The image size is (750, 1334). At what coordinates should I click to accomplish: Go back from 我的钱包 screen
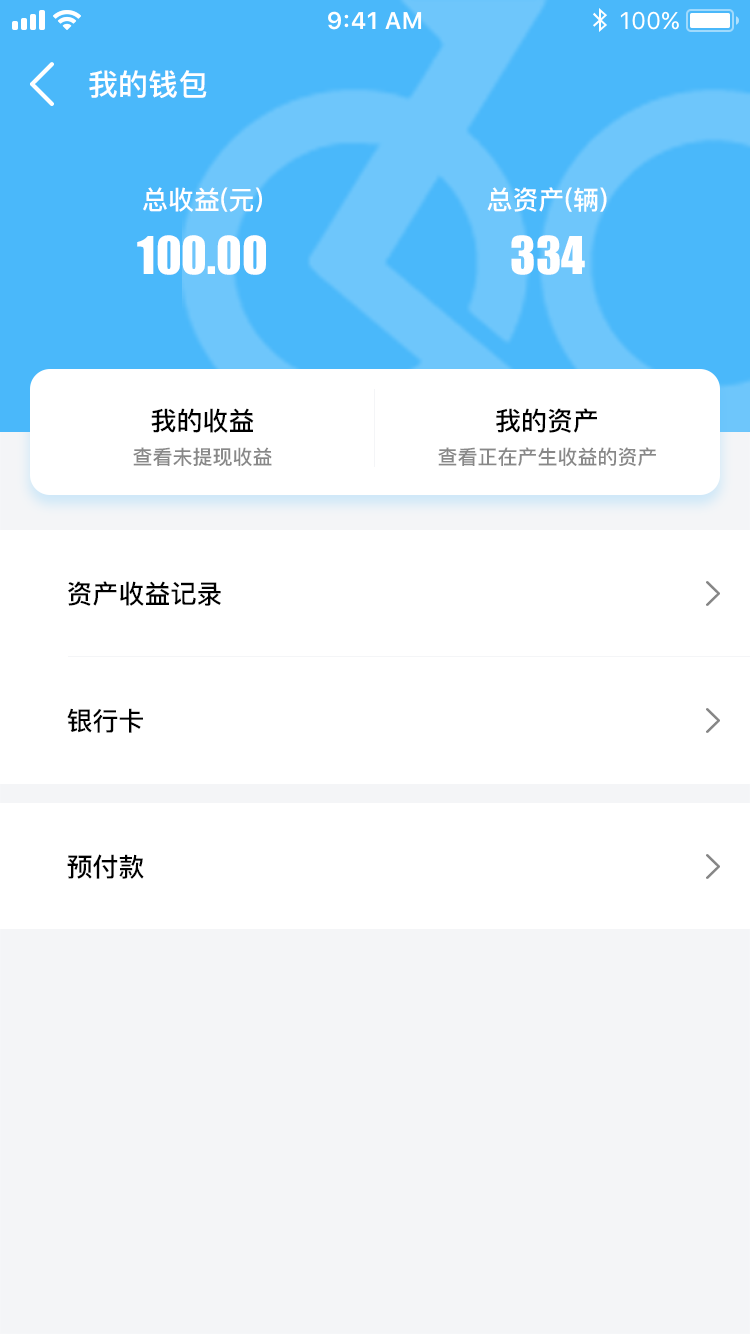(x=42, y=85)
